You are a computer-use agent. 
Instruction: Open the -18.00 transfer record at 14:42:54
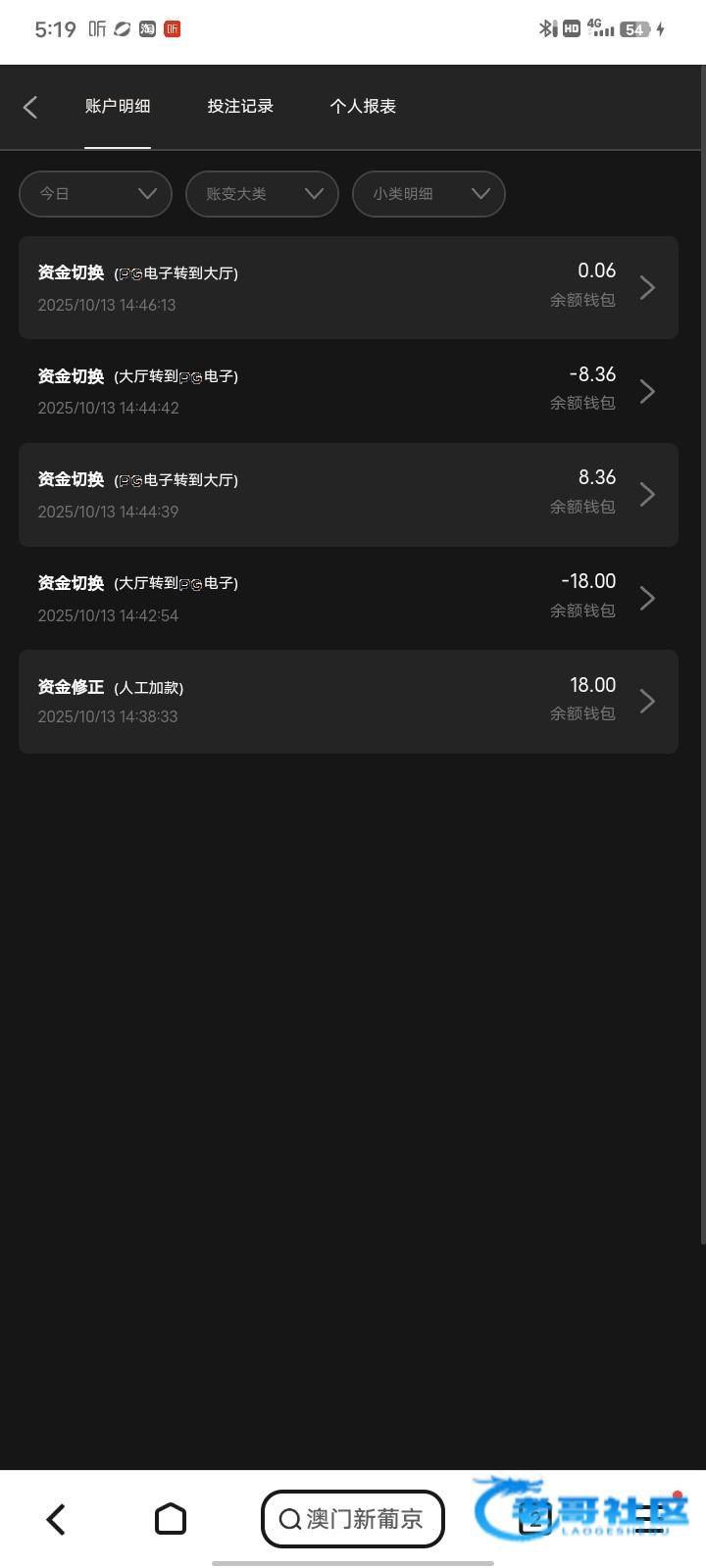tap(348, 598)
